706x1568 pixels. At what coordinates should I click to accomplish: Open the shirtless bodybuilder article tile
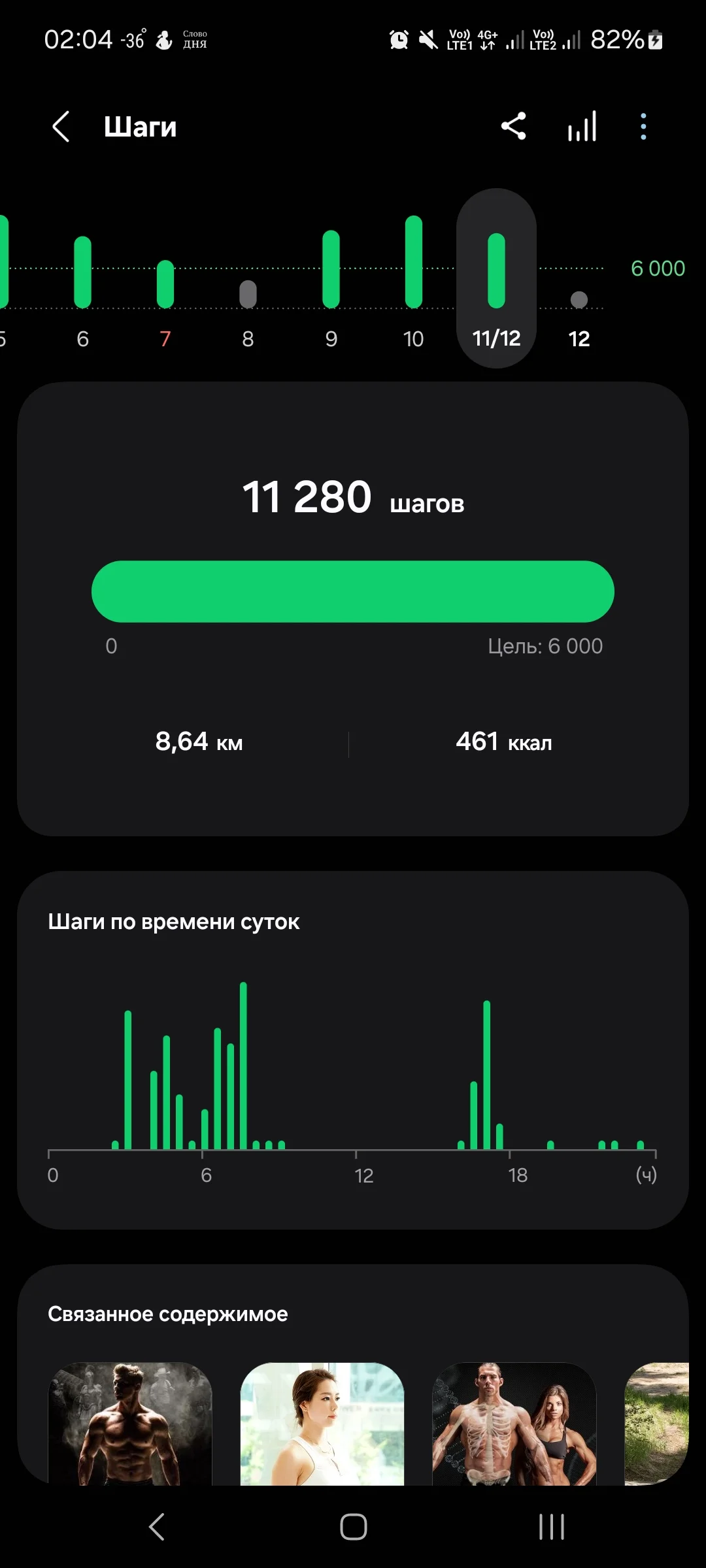point(130,1424)
